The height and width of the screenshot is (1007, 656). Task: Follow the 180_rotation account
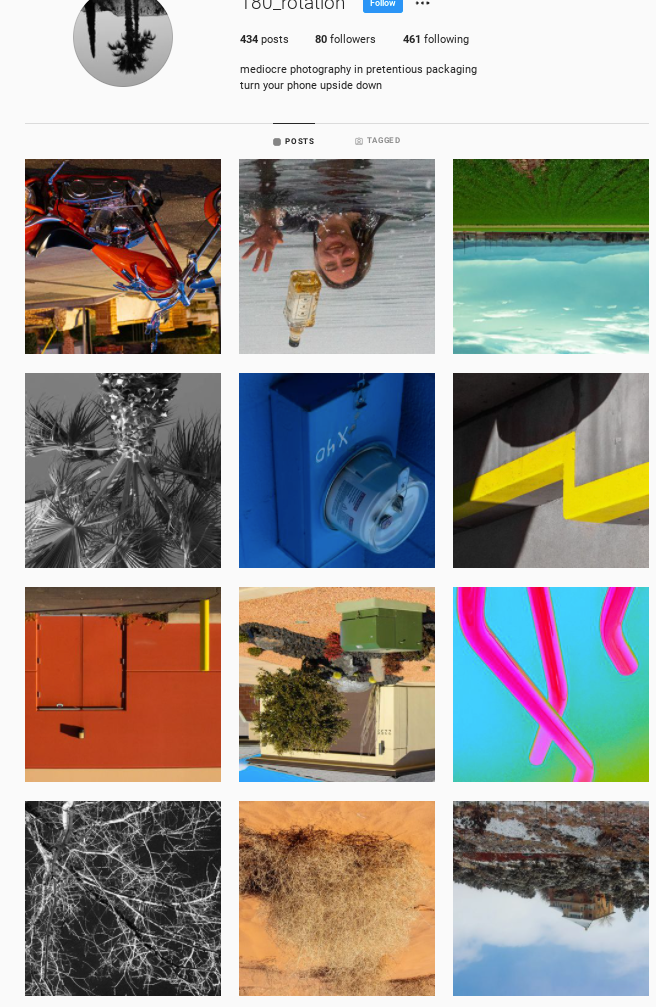[382, 4]
